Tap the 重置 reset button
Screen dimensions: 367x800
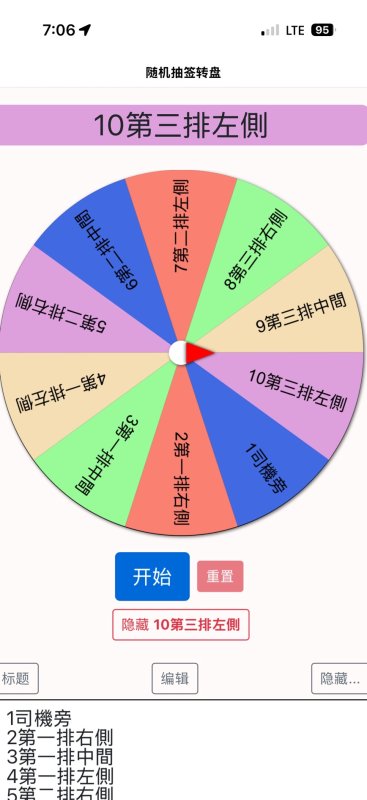220,576
